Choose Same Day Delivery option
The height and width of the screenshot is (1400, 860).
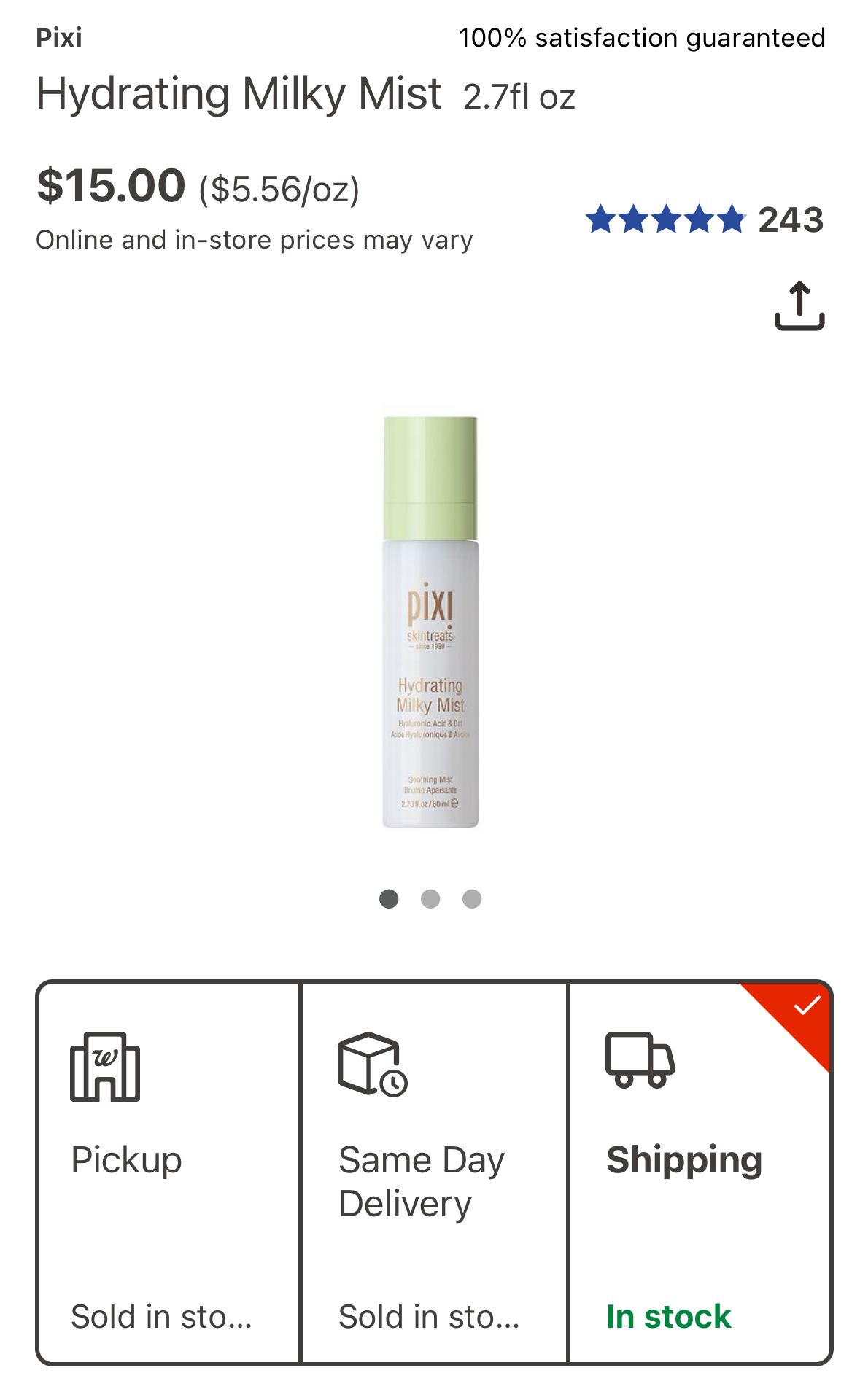pos(434,1172)
